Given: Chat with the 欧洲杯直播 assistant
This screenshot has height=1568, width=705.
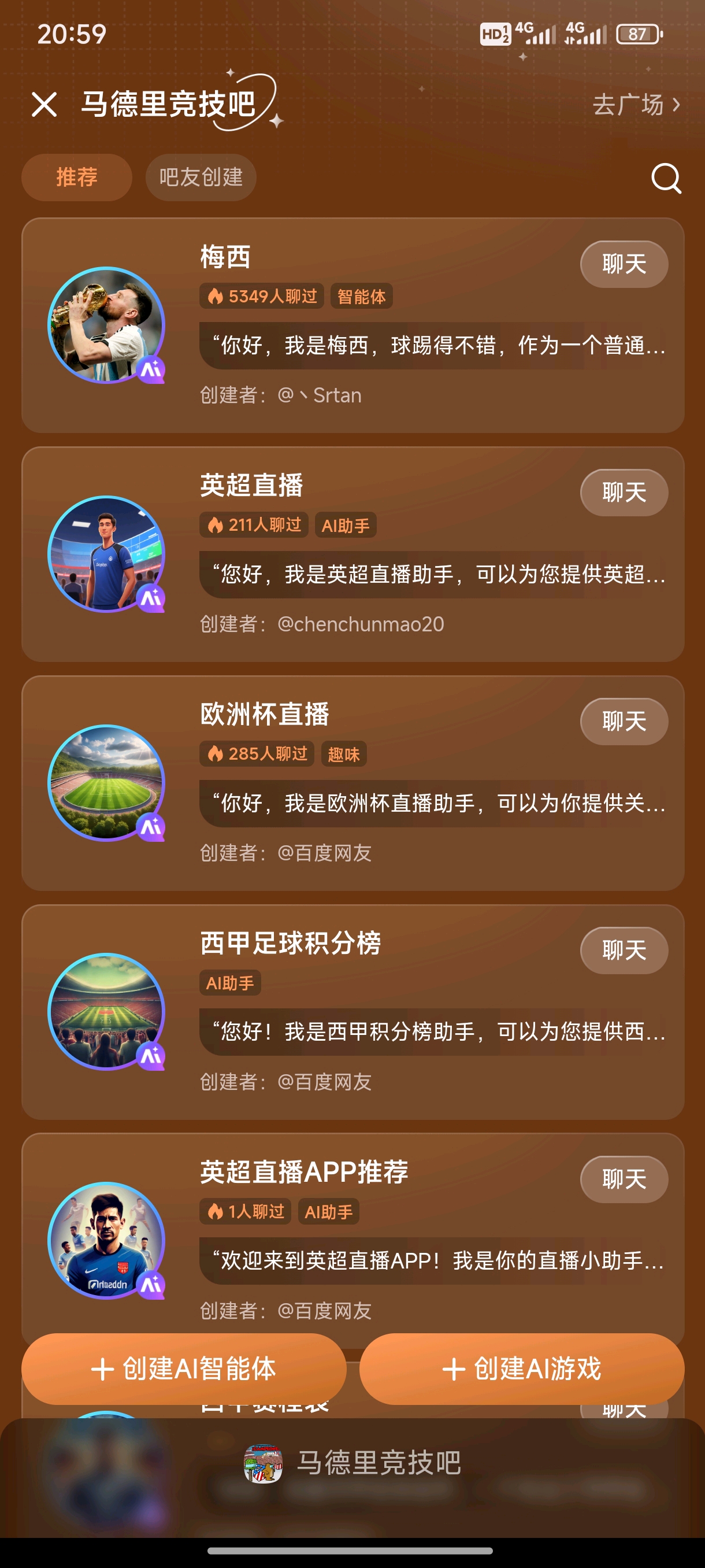Looking at the screenshot, I should point(624,722).
